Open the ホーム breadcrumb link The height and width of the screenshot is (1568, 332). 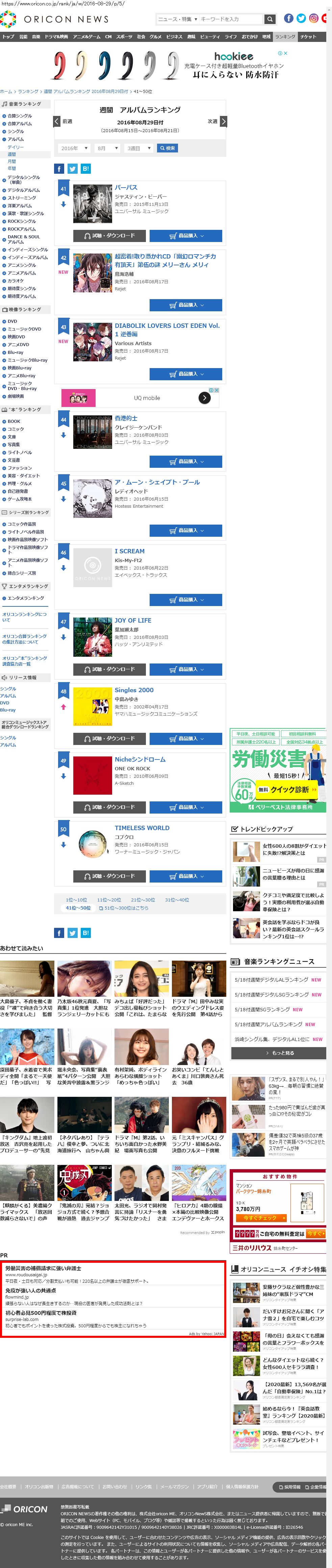[x=6, y=91]
